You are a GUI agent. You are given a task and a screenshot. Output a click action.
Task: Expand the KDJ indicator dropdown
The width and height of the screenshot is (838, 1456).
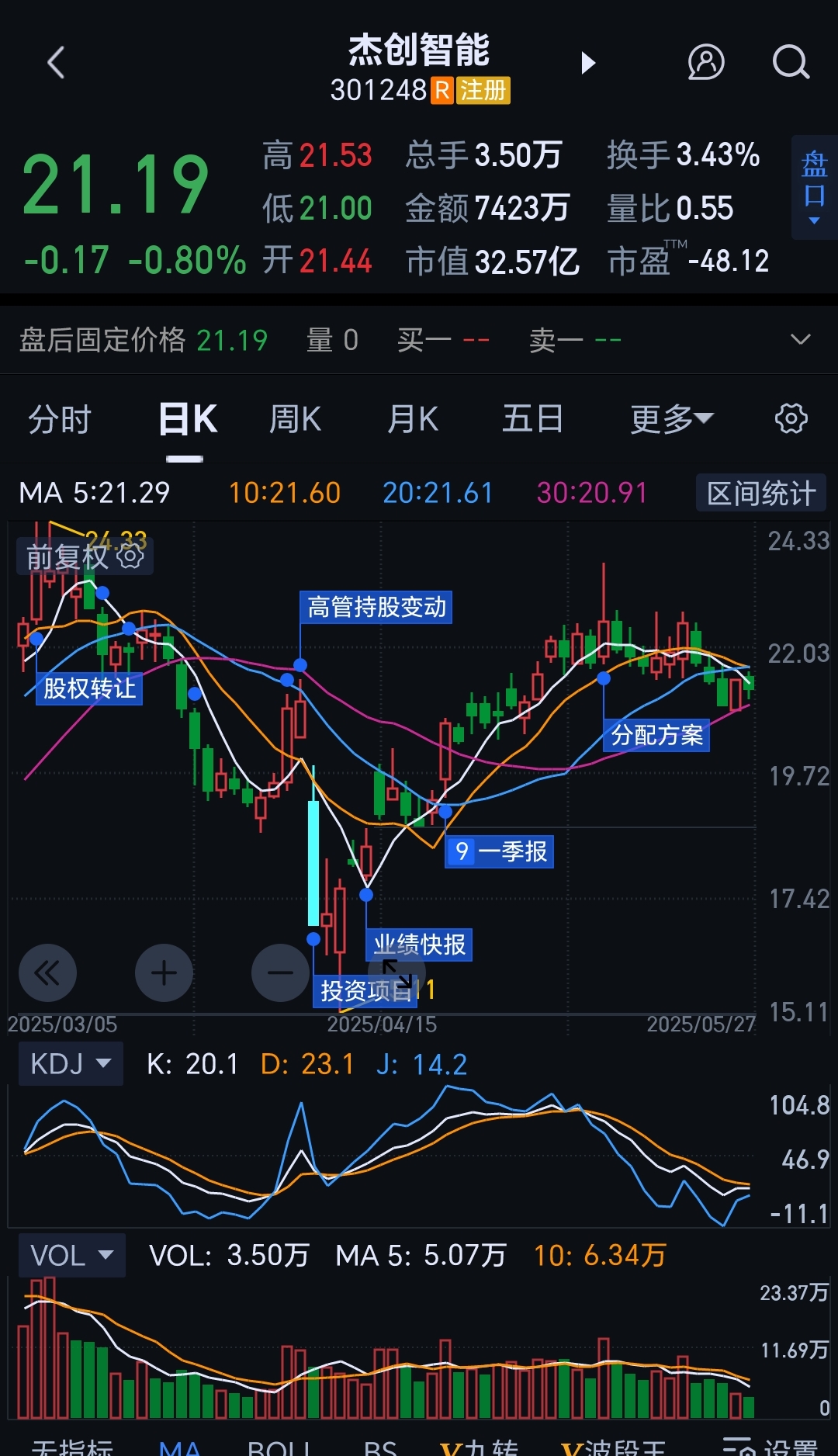click(71, 1064)
